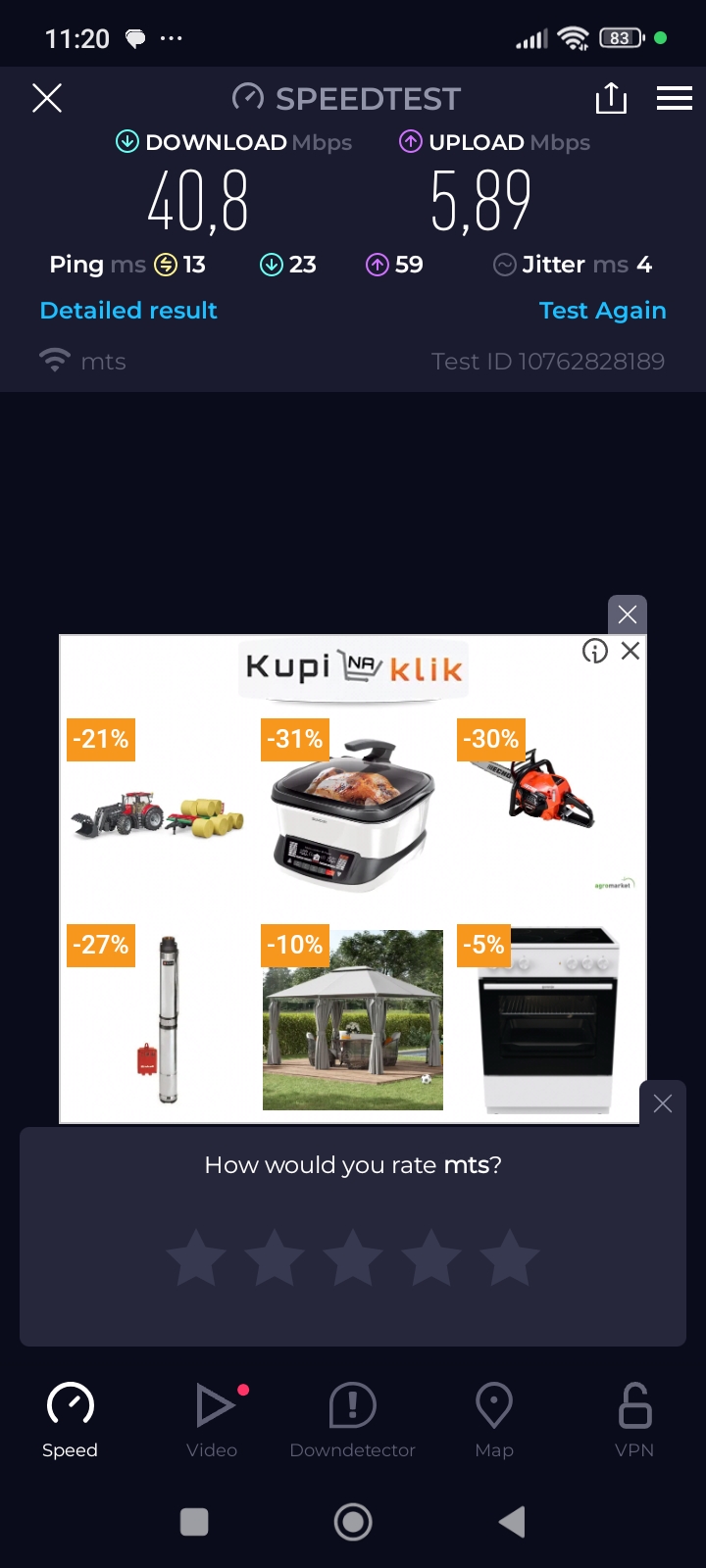
Task: Switch to the VPN tab
Action: 634,1417
